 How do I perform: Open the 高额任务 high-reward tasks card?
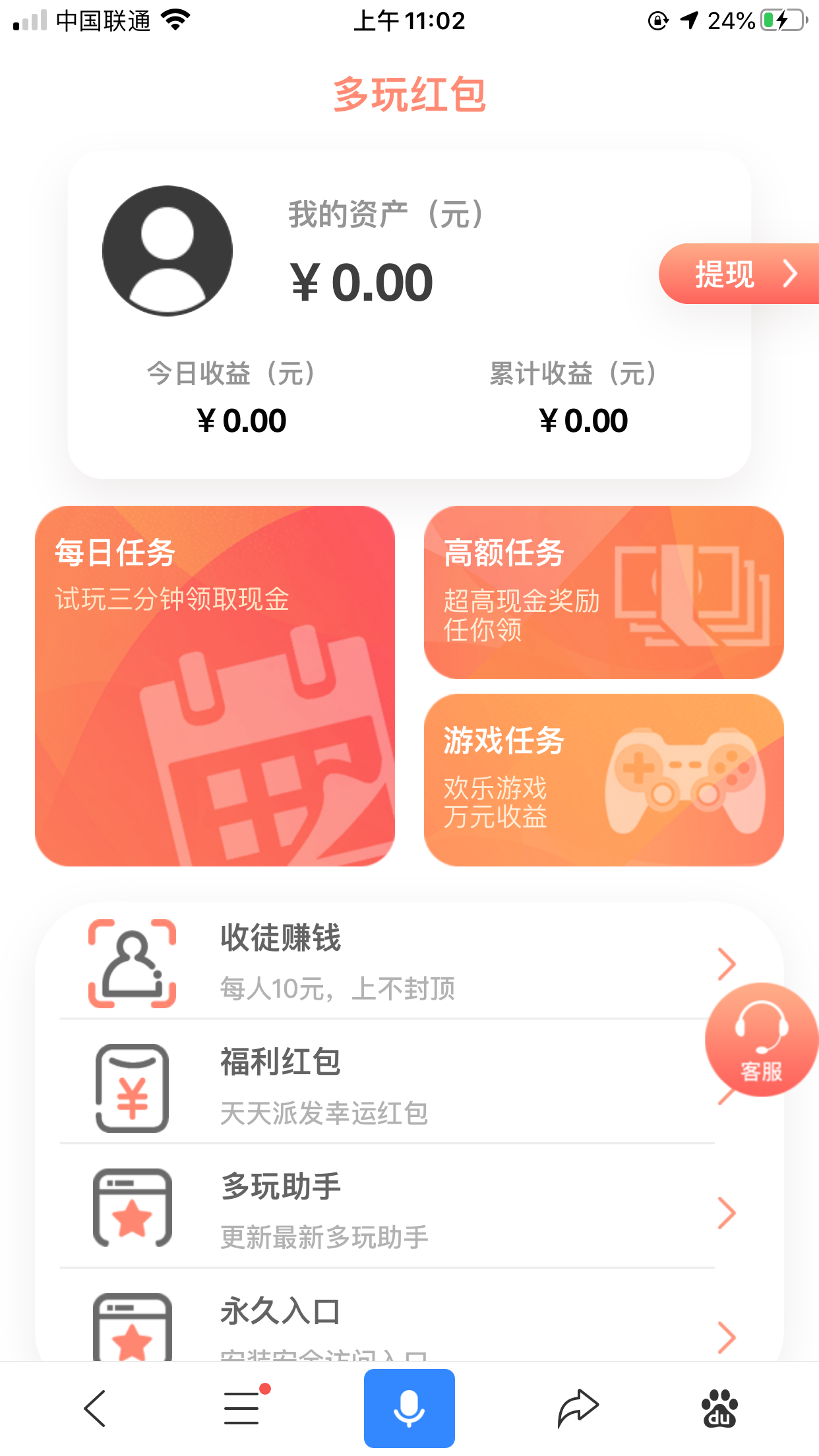pos(603,592)
